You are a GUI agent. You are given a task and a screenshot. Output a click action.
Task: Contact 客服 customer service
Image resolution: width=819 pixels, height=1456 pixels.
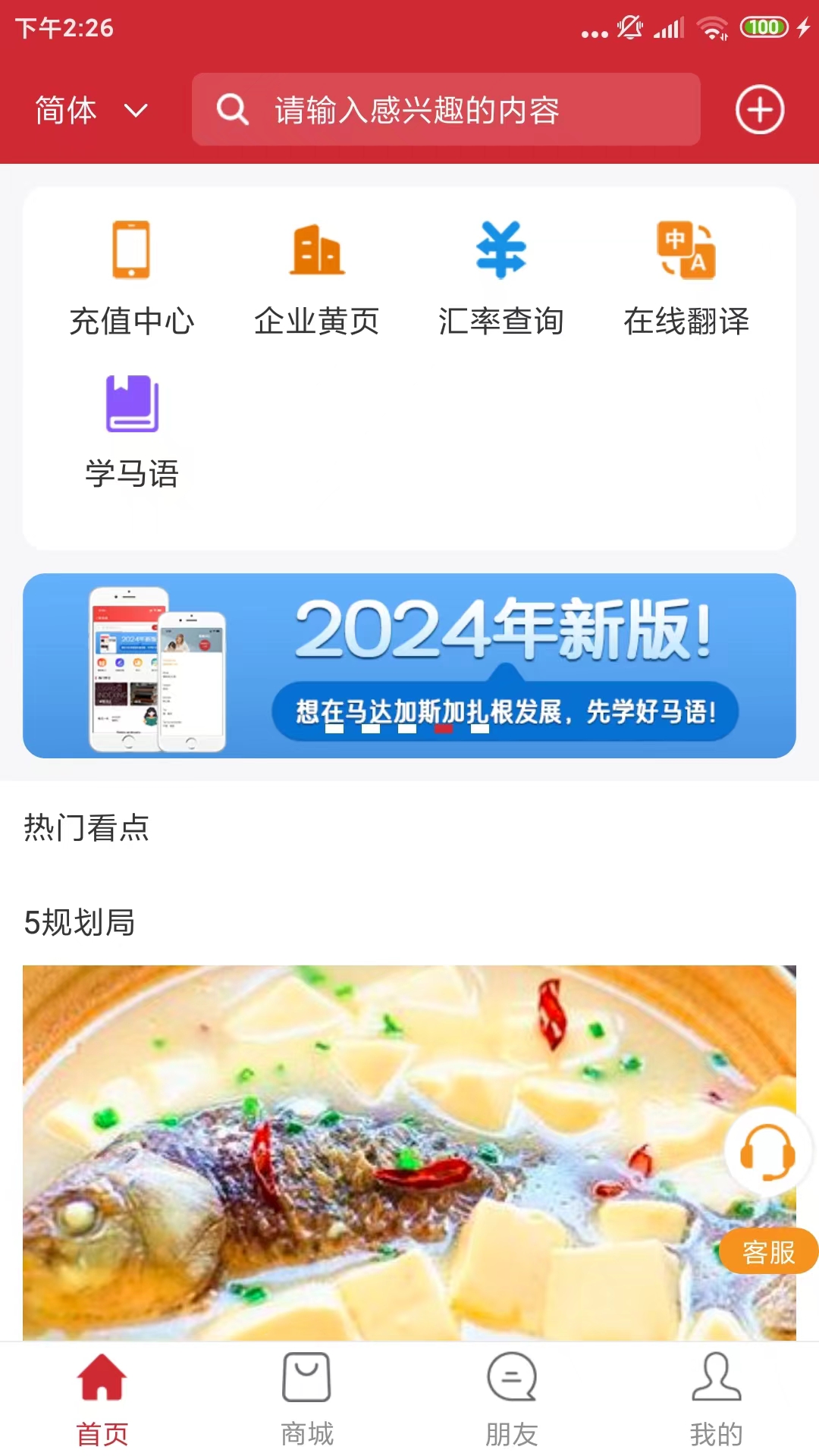pos(768,1183)
